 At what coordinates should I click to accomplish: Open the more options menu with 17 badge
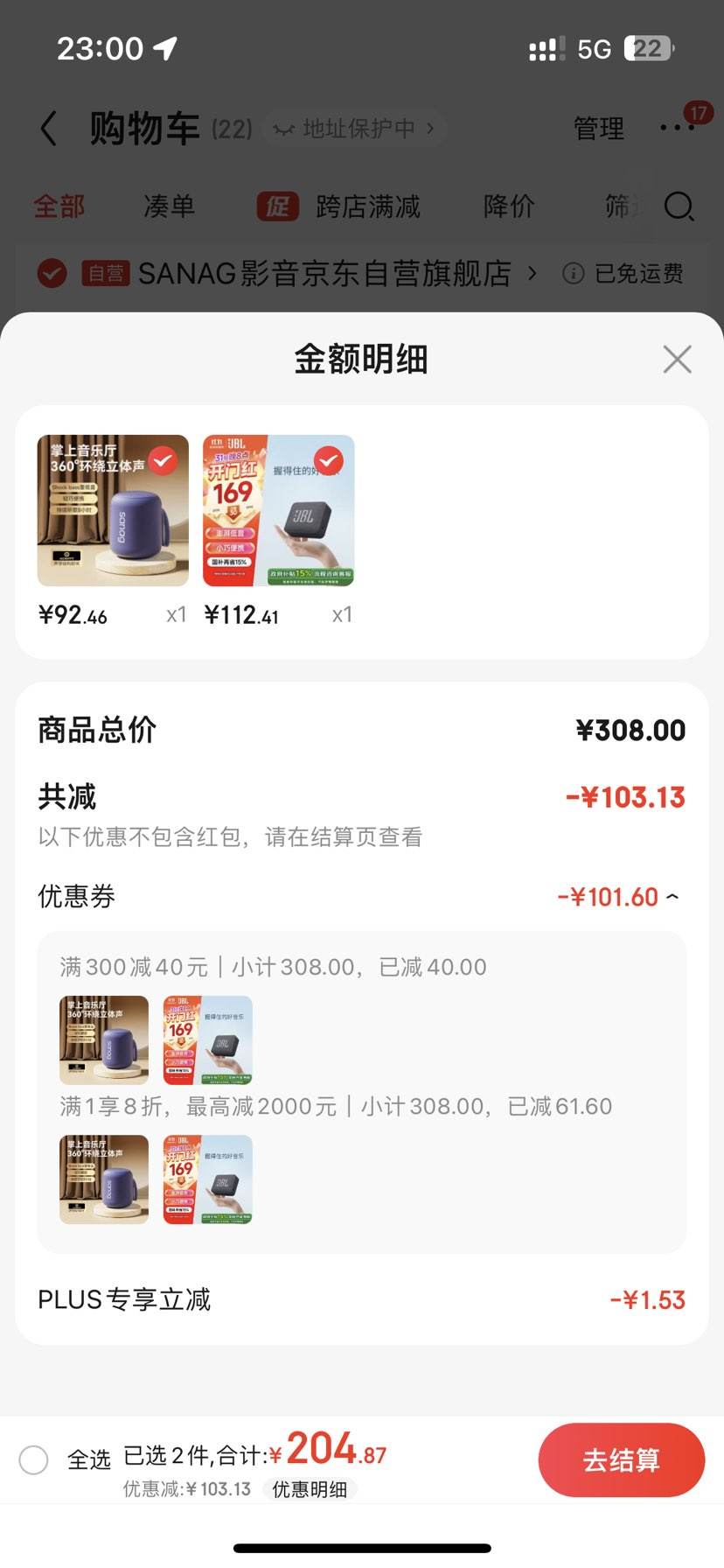[x=678, y=129]
